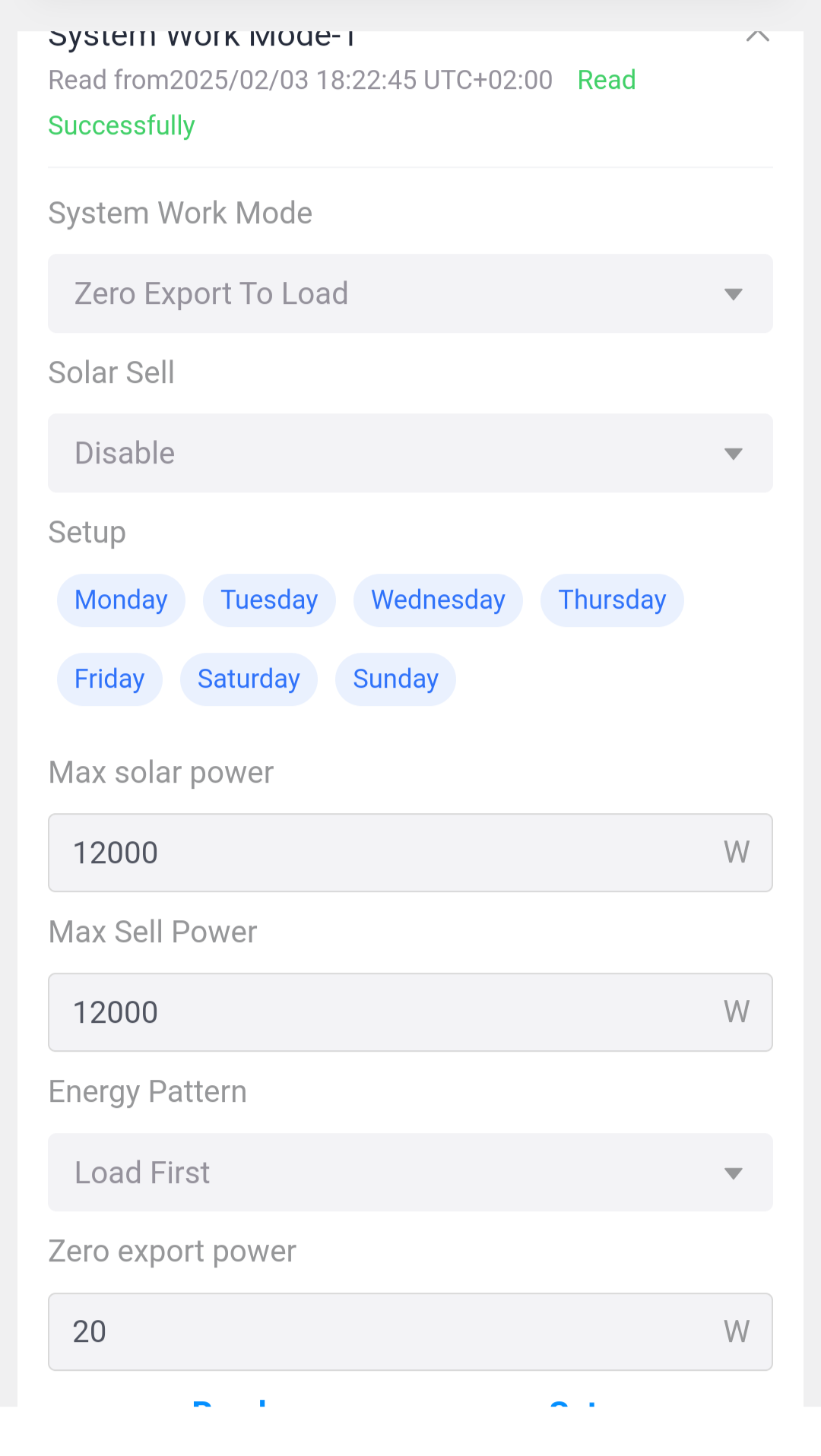The width and height of the screenshot is (821, 1456).
Task: Select the Thursday chip
Action: click(612, 600)
